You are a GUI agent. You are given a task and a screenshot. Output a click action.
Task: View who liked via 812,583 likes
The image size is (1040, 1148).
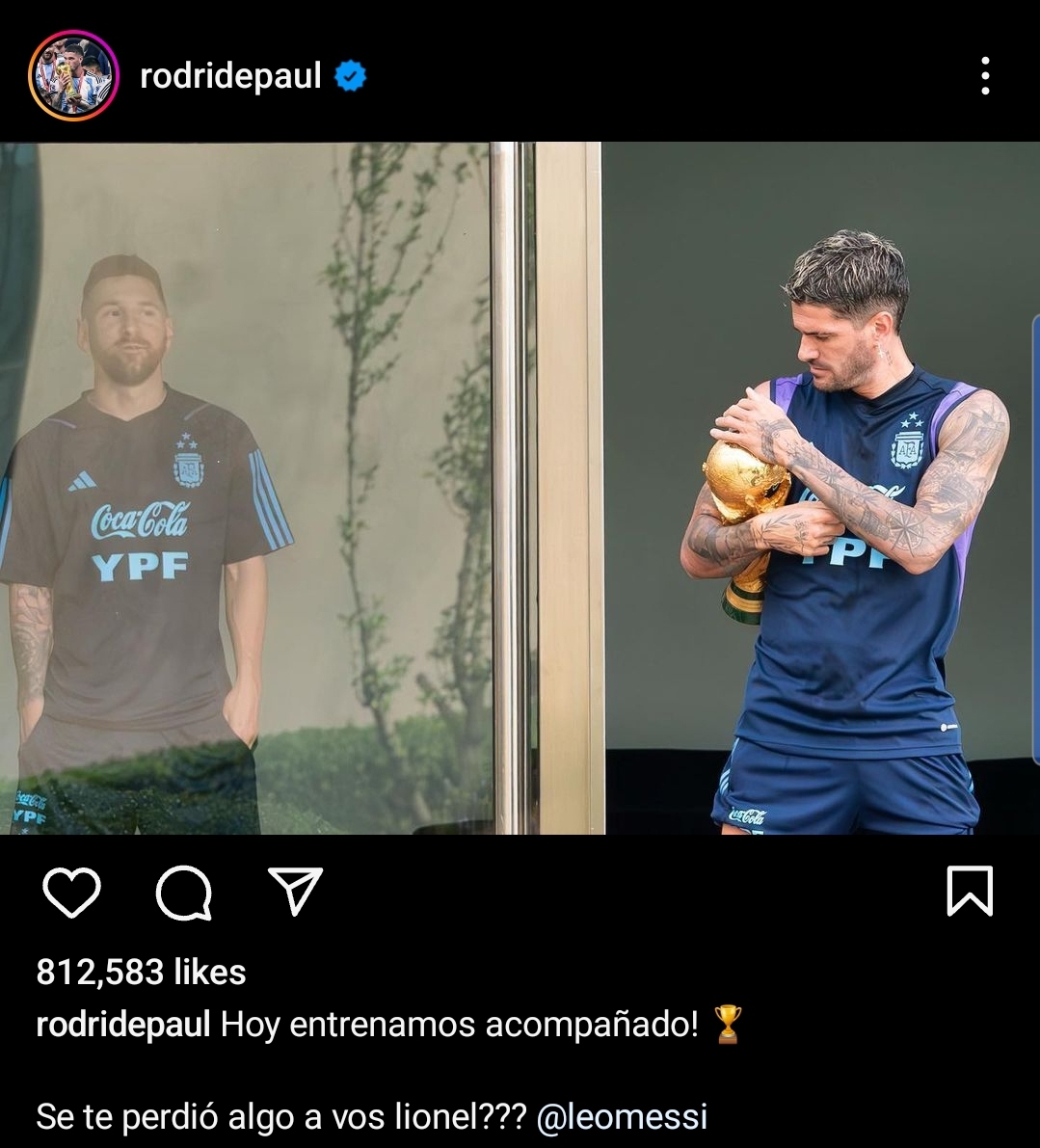click(141, 972)
